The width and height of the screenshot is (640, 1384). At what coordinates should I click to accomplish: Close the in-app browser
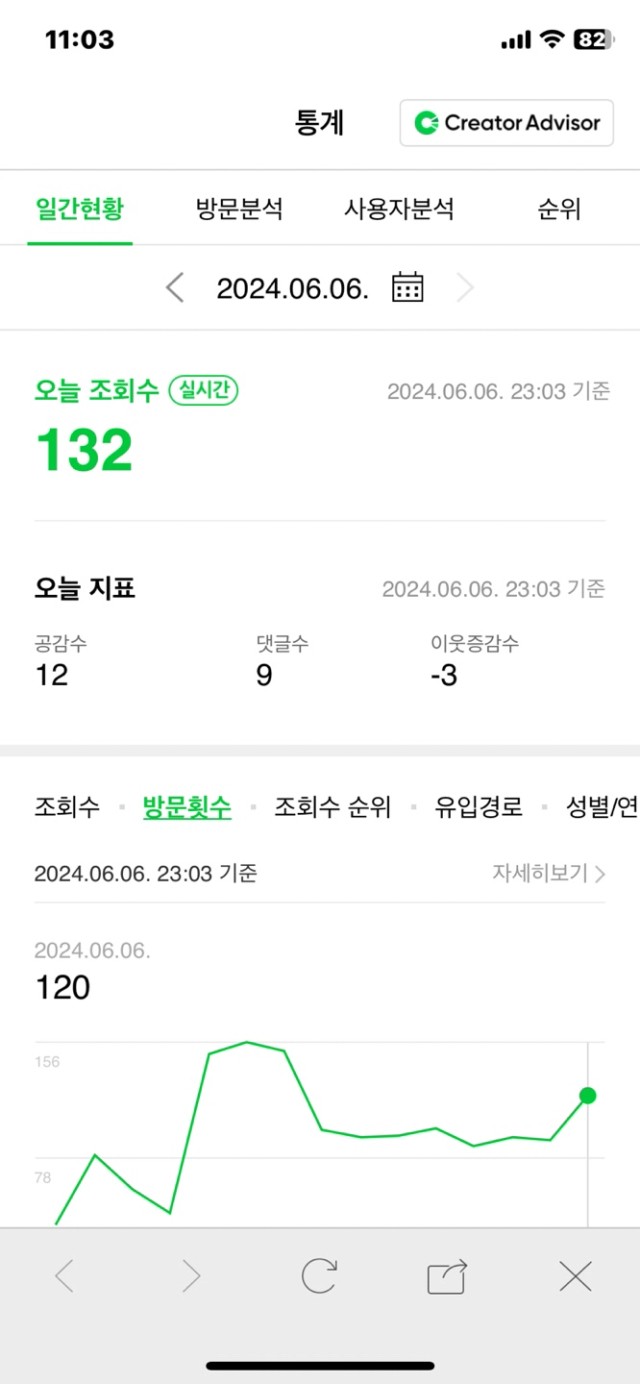[575, 1276]
